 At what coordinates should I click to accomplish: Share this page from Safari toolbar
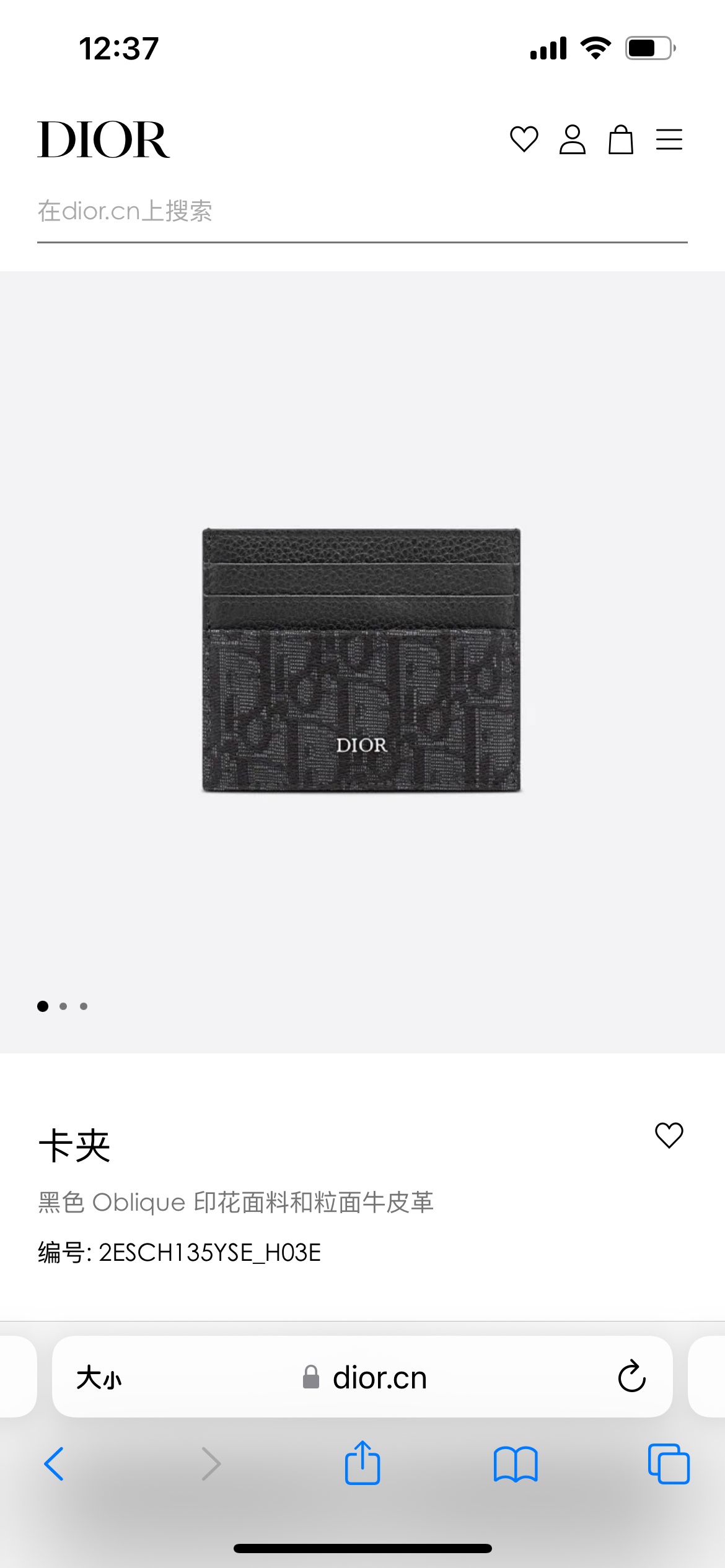coord(362,1463)
